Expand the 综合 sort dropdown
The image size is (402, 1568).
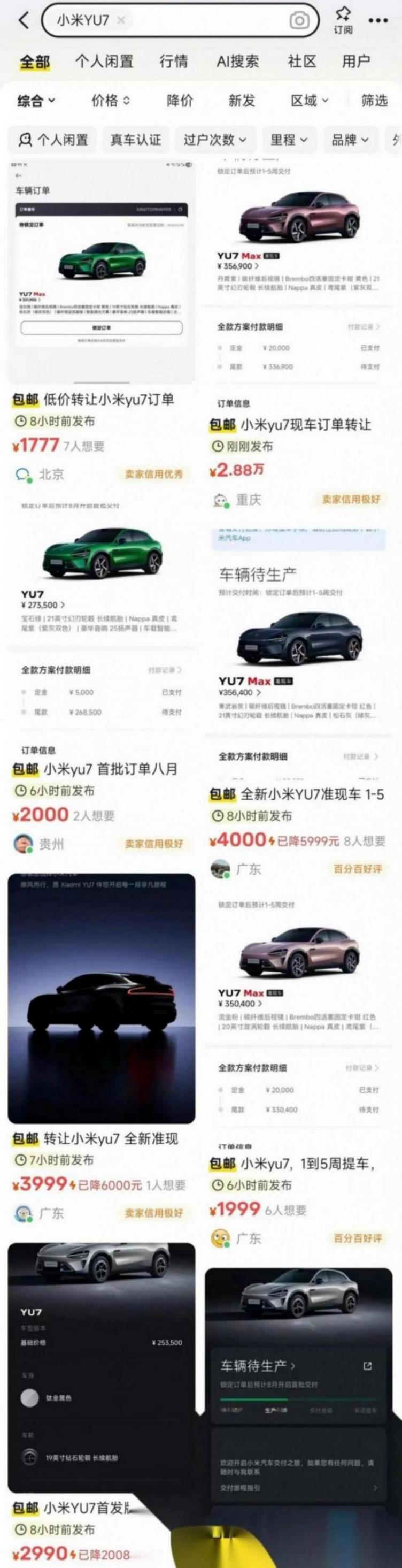36,101
